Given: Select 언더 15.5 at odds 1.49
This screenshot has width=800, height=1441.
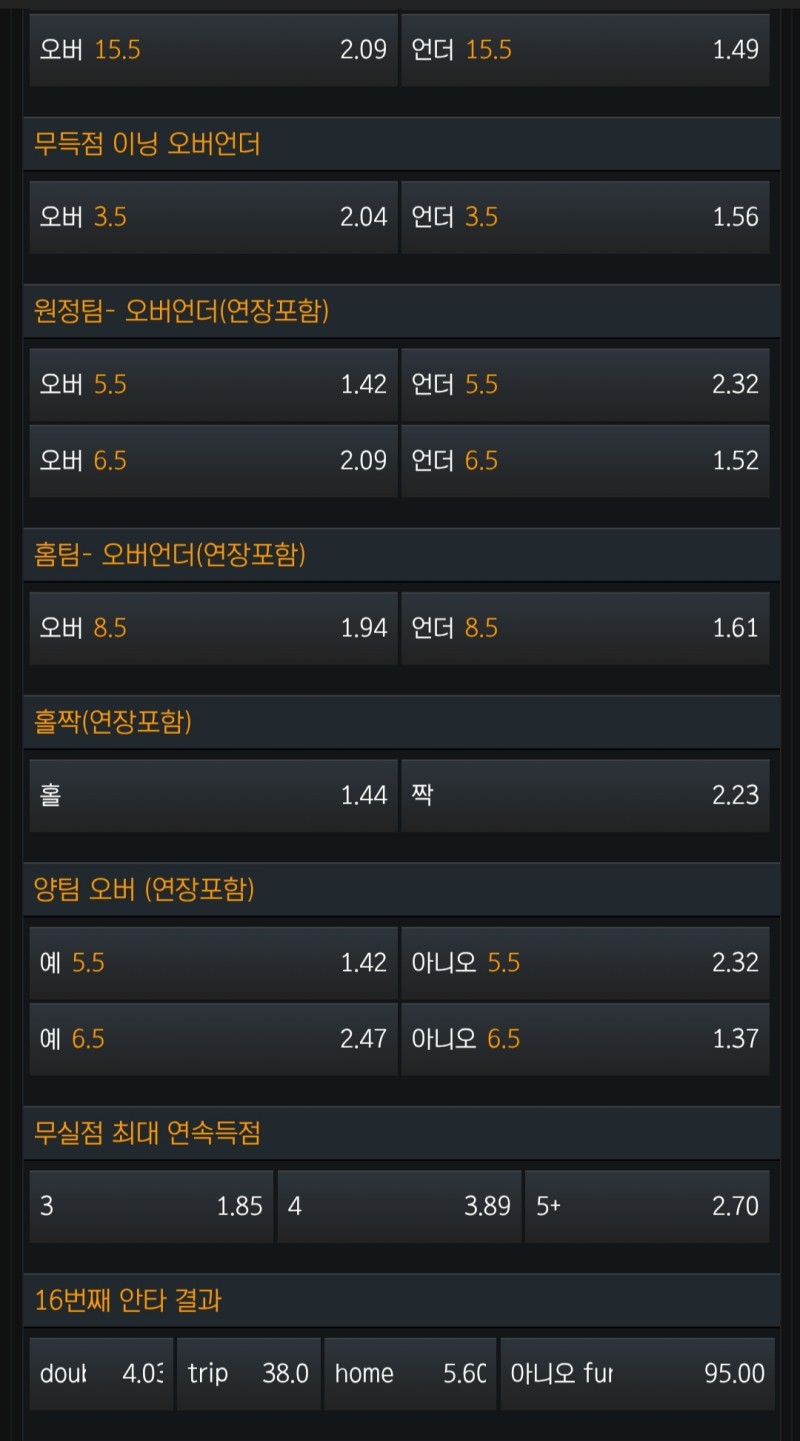Looking at the screenshot, I should click(x=585, y=50).
